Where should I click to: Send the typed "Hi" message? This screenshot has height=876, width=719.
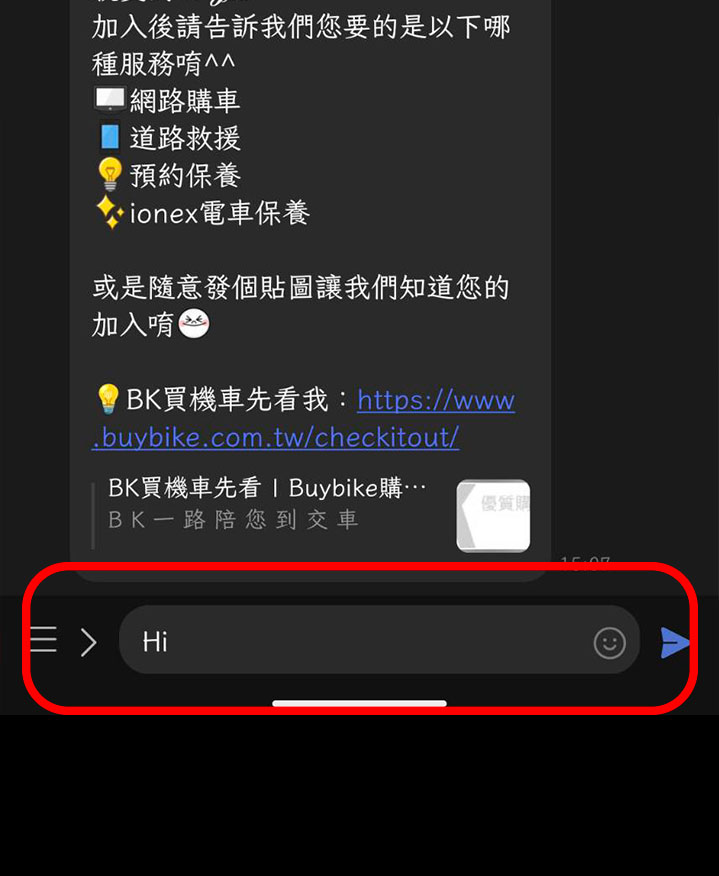675,642
